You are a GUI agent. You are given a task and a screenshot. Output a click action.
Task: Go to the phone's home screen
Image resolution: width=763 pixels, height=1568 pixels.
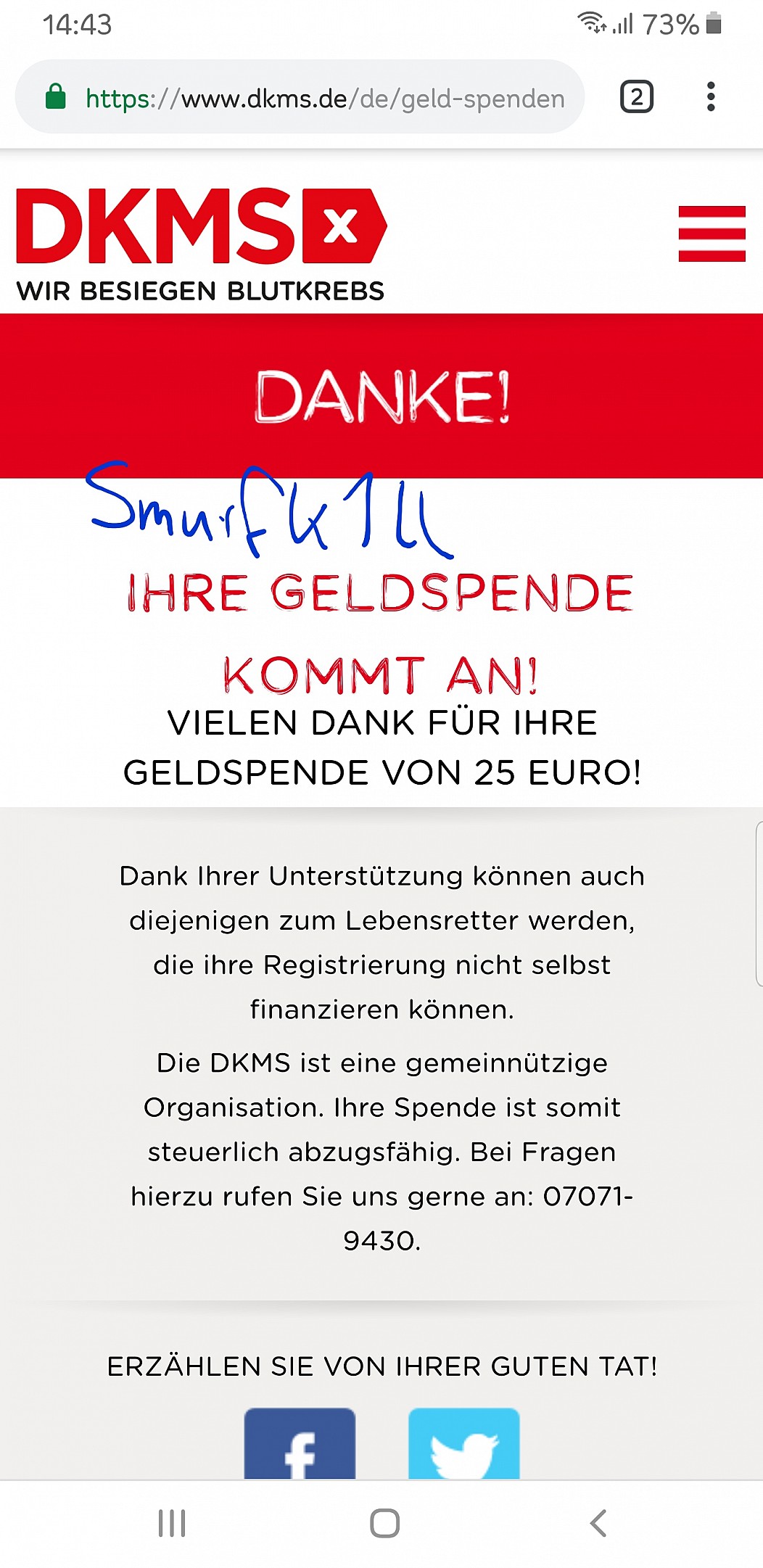coord(384,1523)
